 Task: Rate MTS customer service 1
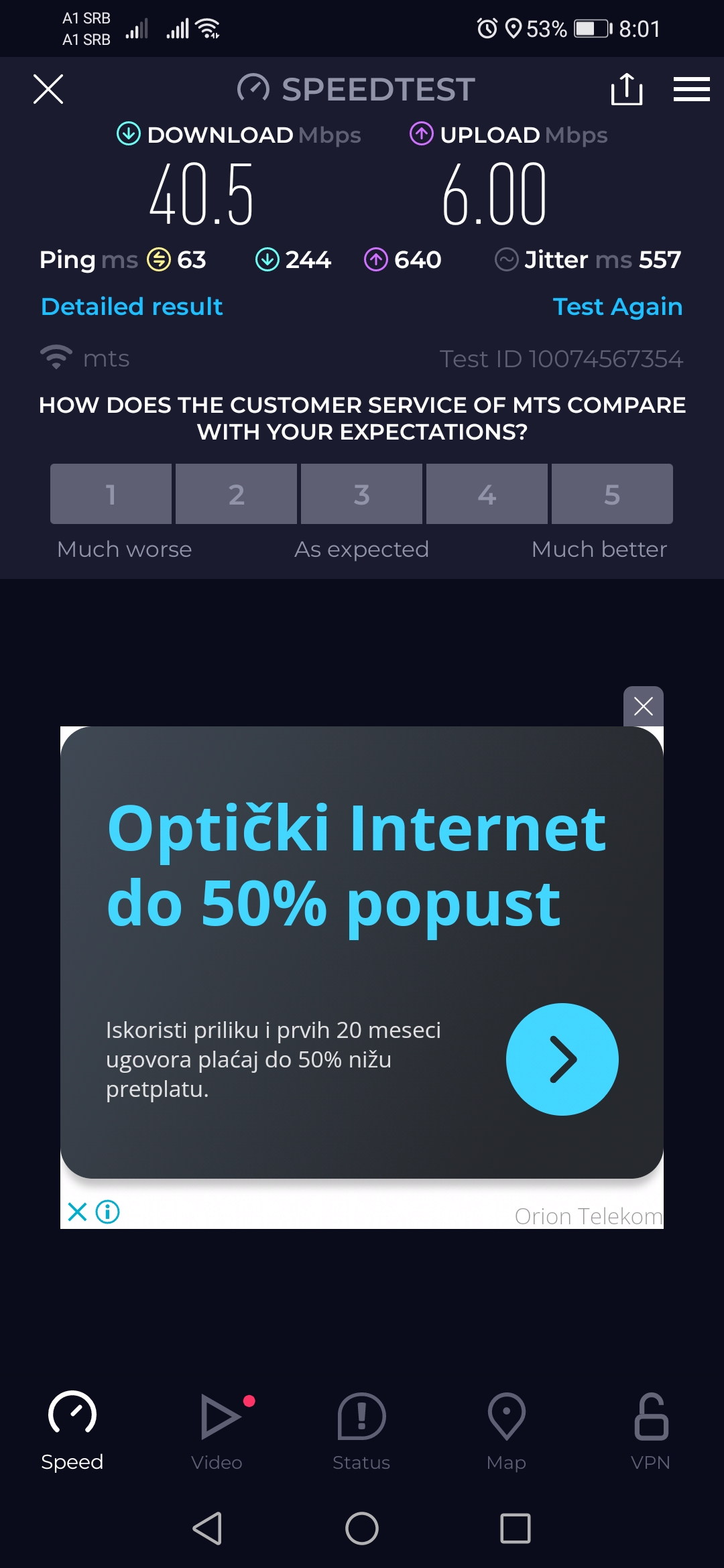coord(111,494)
